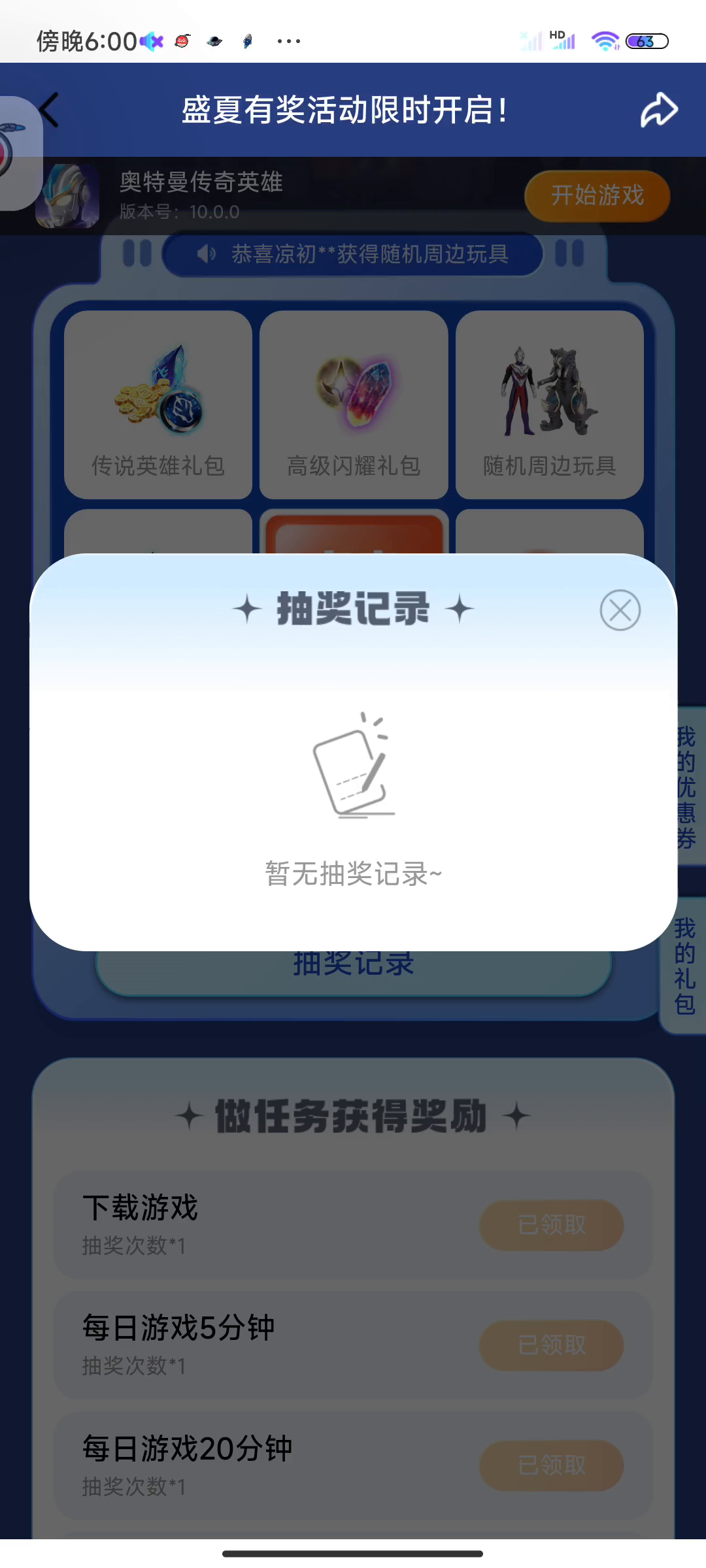Viewport: 706px width, 1568px height.
Task: Open 我的礼包 side tab
Action: click(x=685, y=966)
